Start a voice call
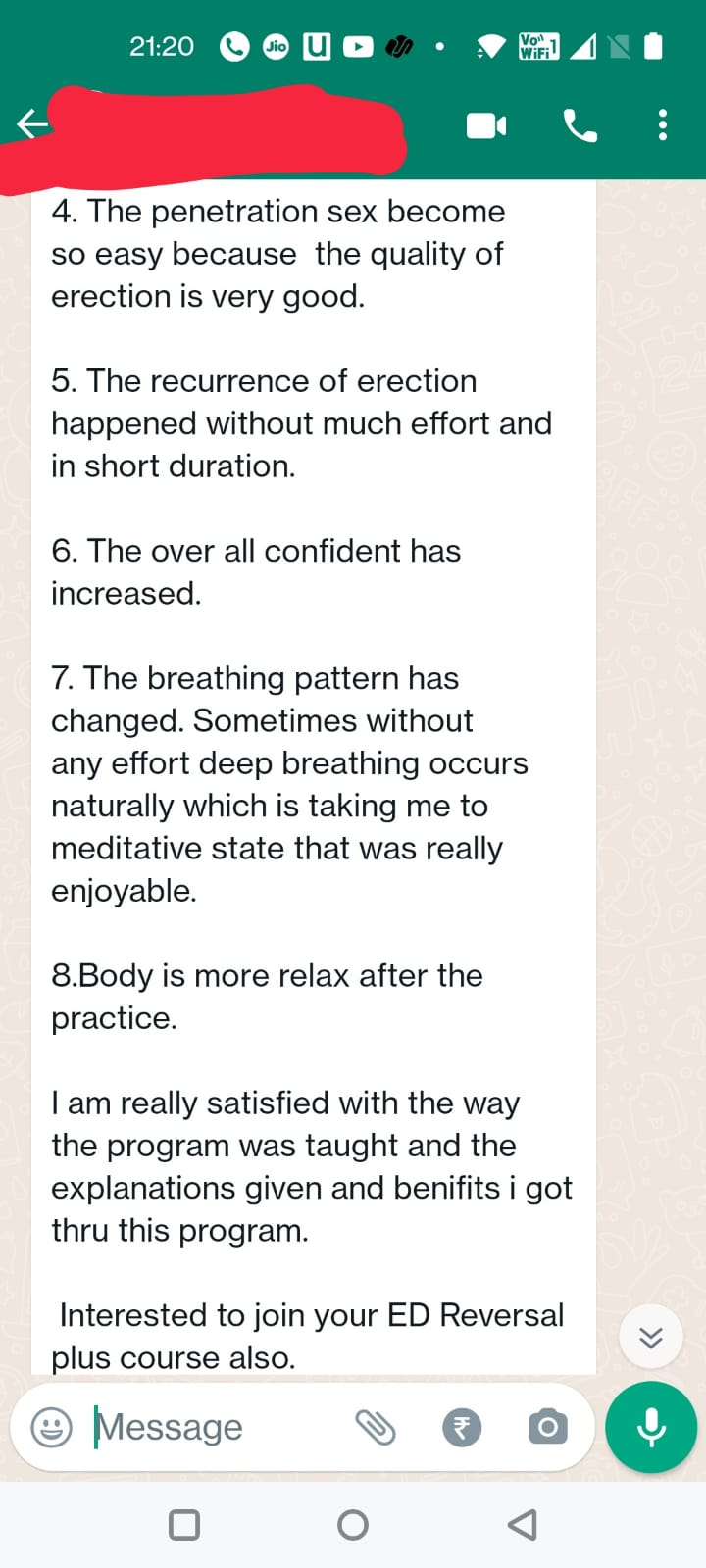This screenshot has height=1568, width=706. (x=580, y=125)
